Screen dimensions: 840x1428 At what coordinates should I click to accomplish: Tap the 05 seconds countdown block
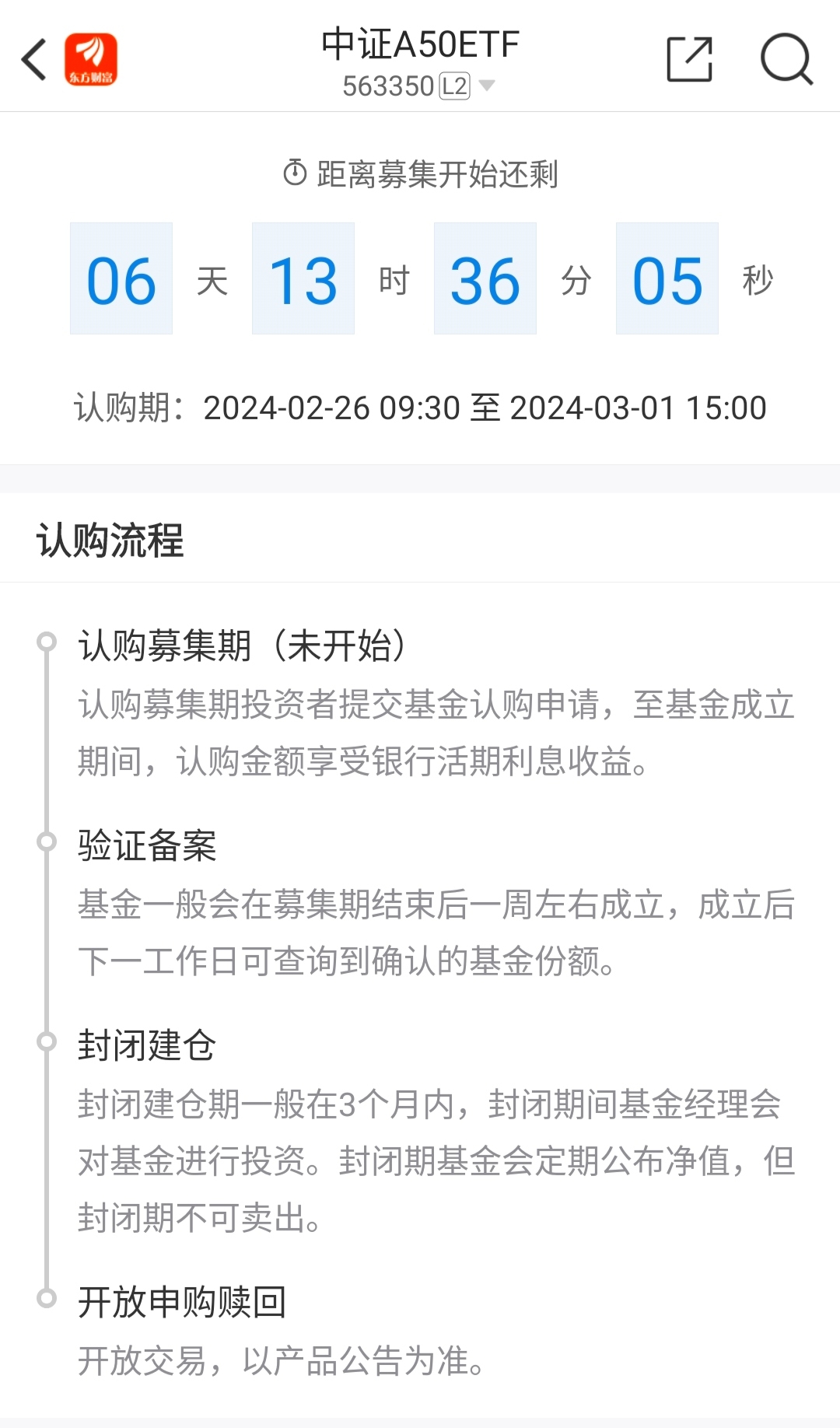667,280
